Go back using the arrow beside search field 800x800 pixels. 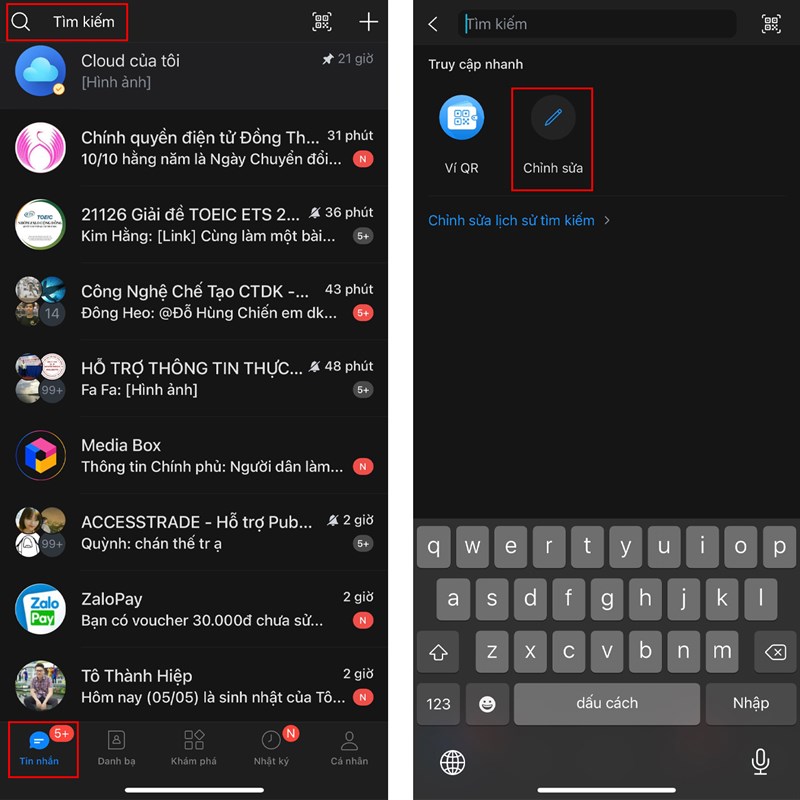tap(433, 24)
